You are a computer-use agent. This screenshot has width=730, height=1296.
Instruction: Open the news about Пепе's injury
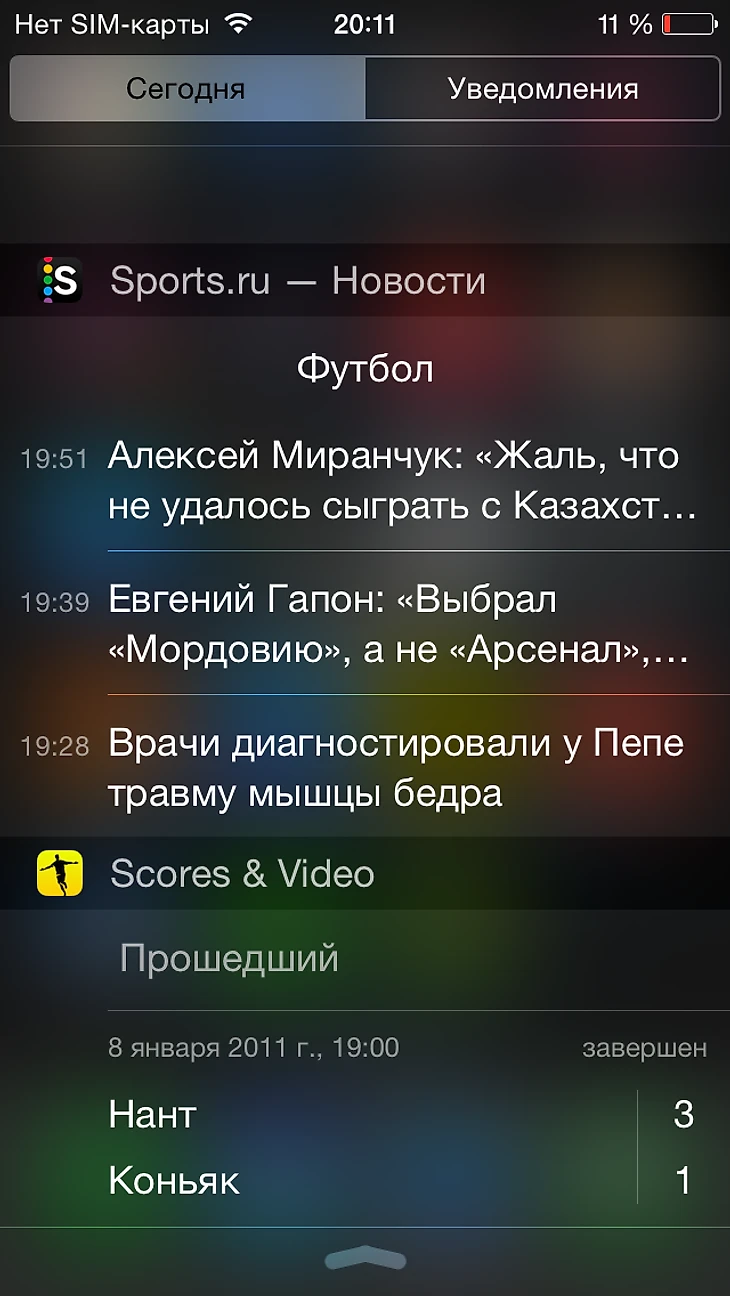point(400,769)
